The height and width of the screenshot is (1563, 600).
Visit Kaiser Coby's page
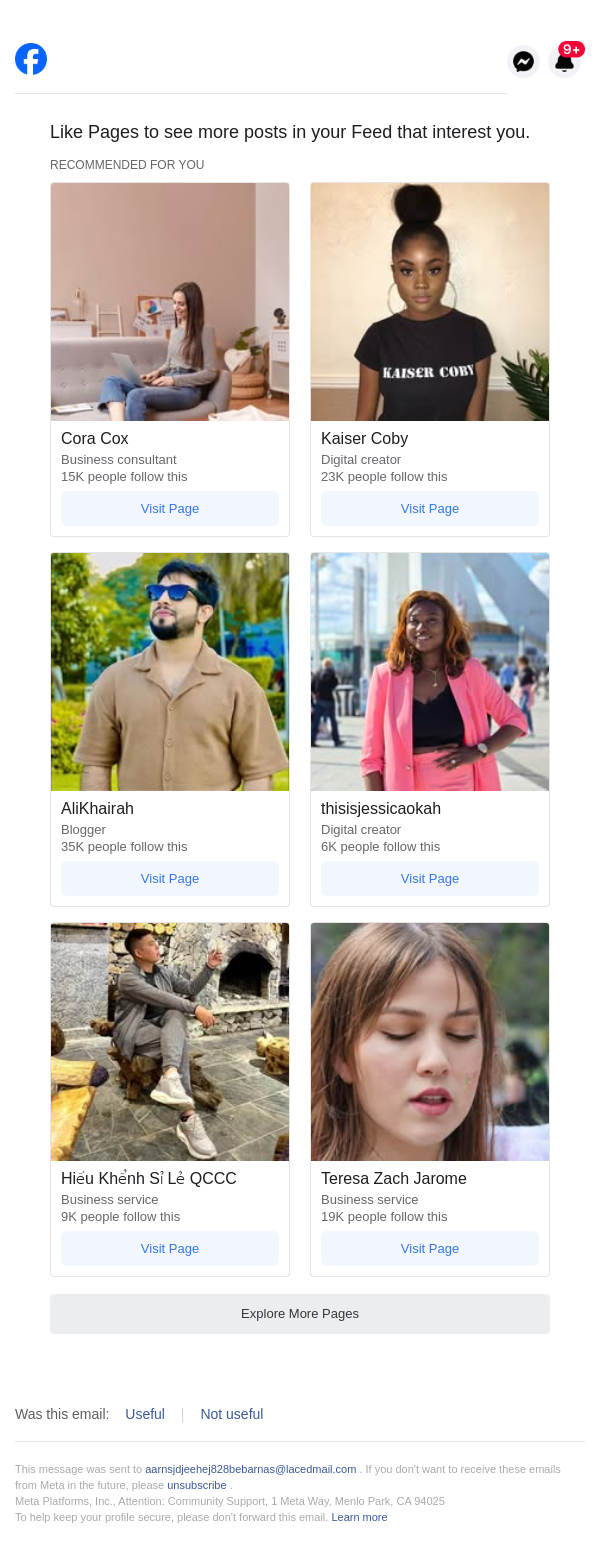coord(430,508)
